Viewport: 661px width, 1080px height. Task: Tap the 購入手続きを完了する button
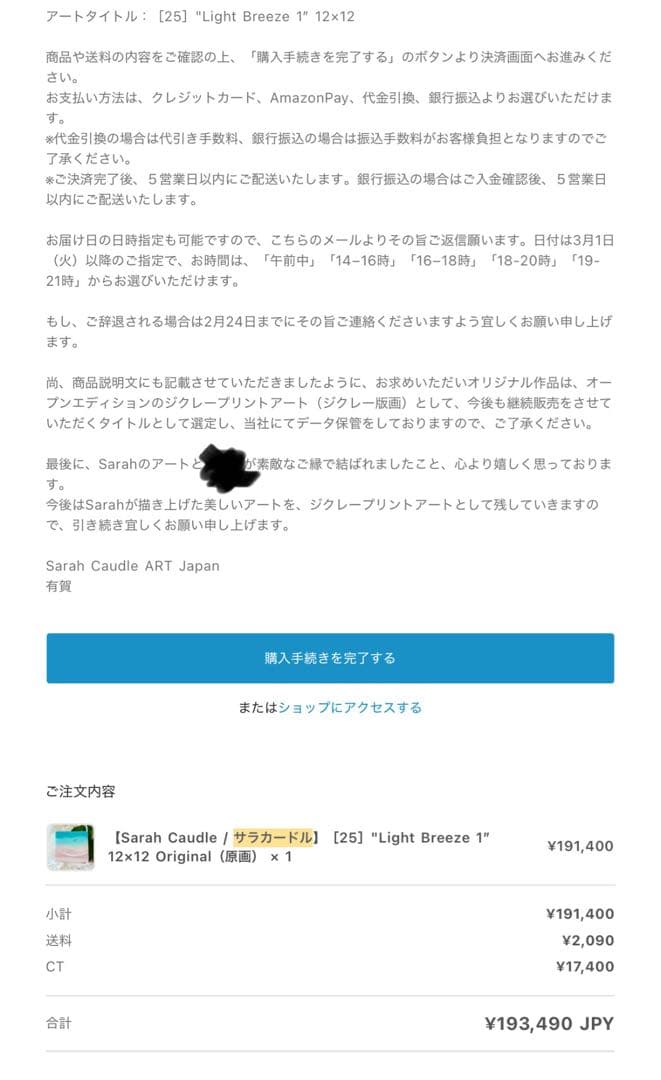(330, 658)
